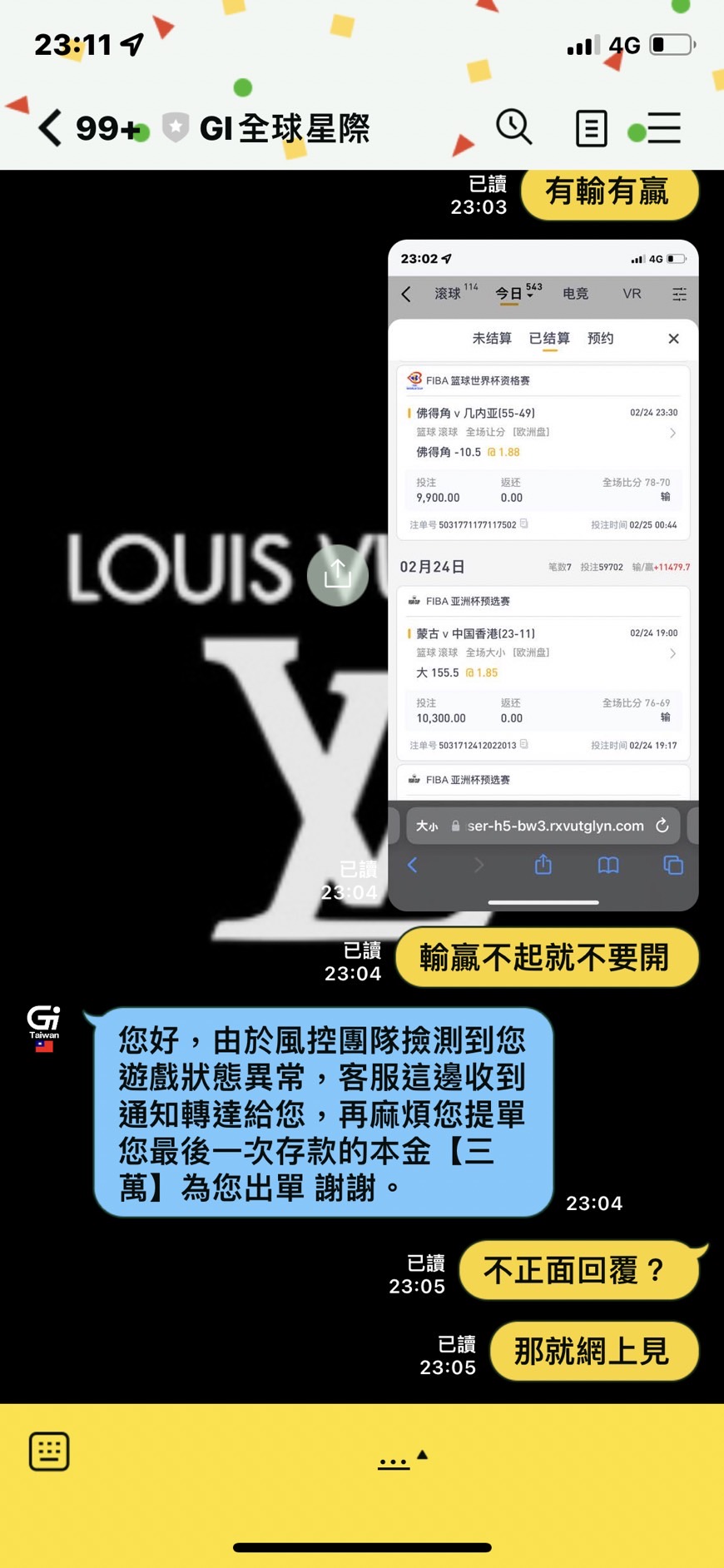
Task: Open the chat hamburger menu
Action: pos(663,128)
